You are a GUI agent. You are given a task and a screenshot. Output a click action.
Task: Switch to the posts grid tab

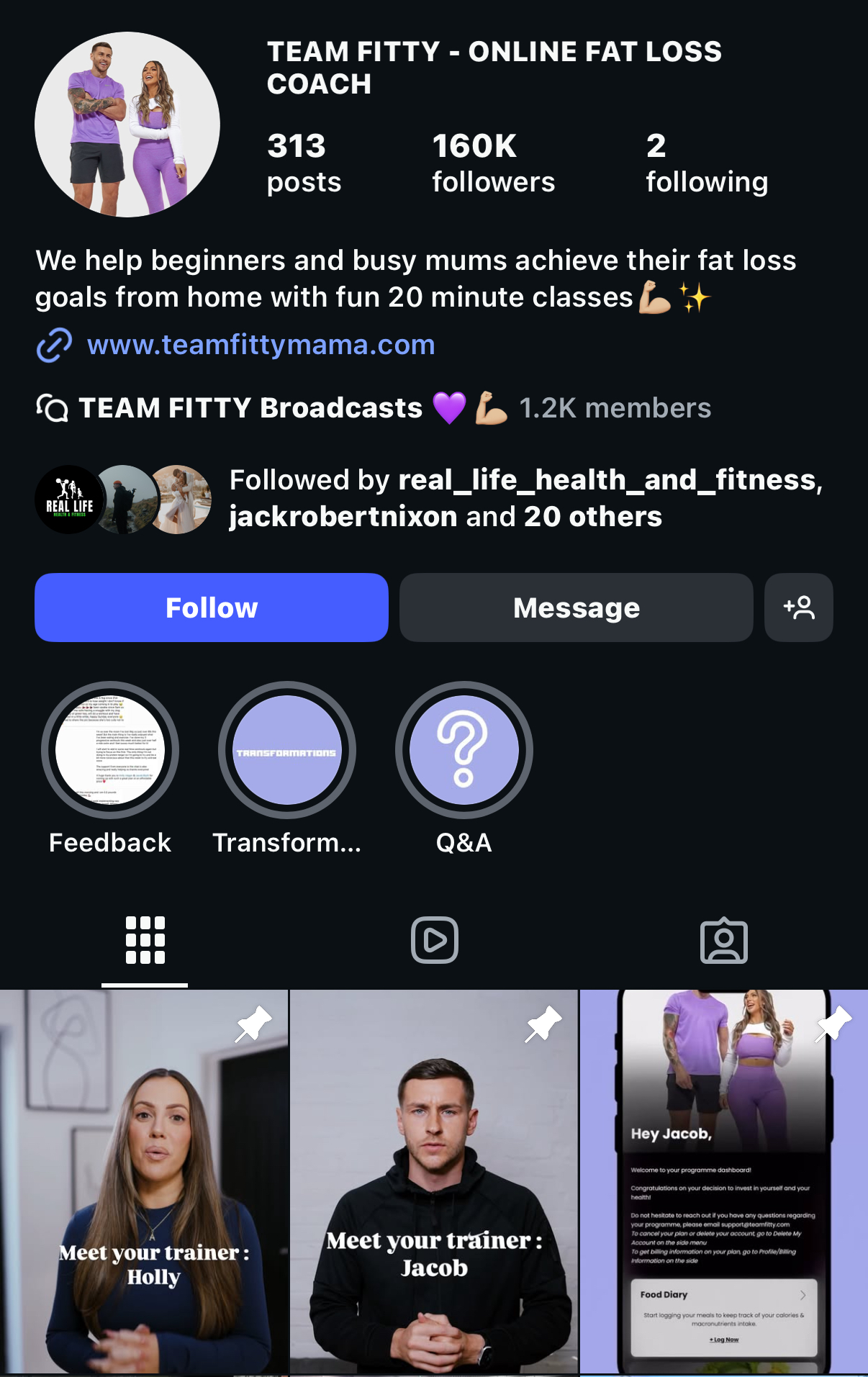[x=145, y=940]
